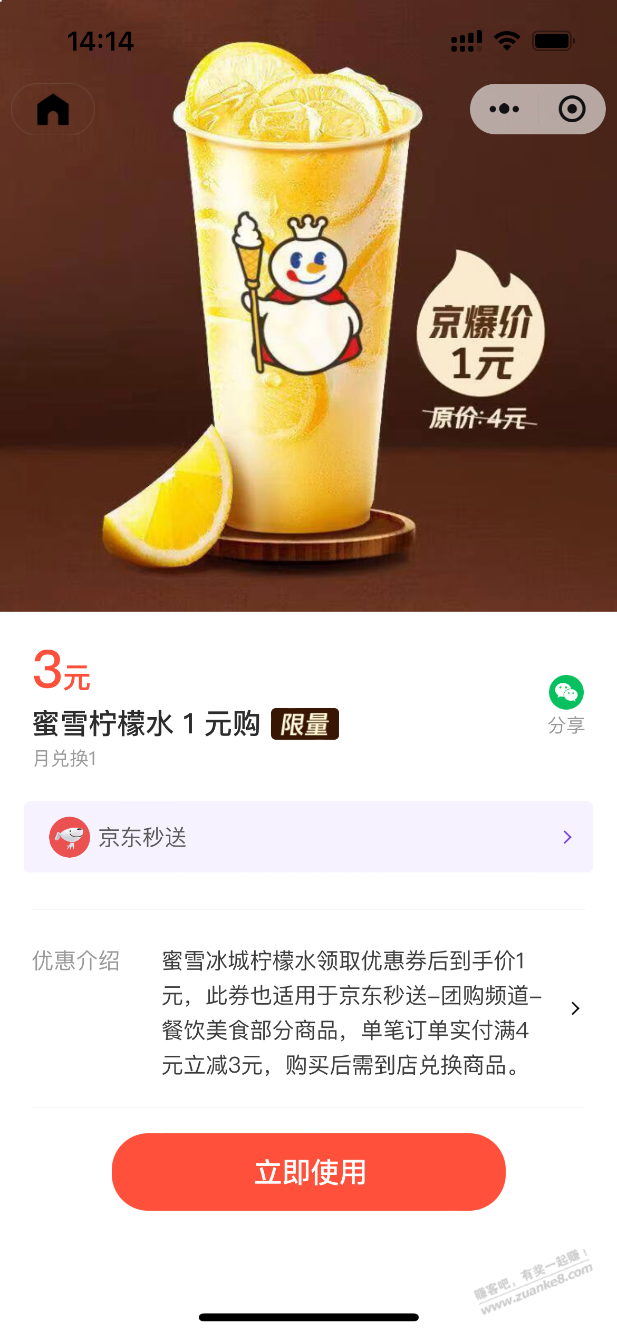Open the three-dot more options menu
The height and width of the screenshot is (1334, 617).
pyautogui.click(x=504, y=109)
